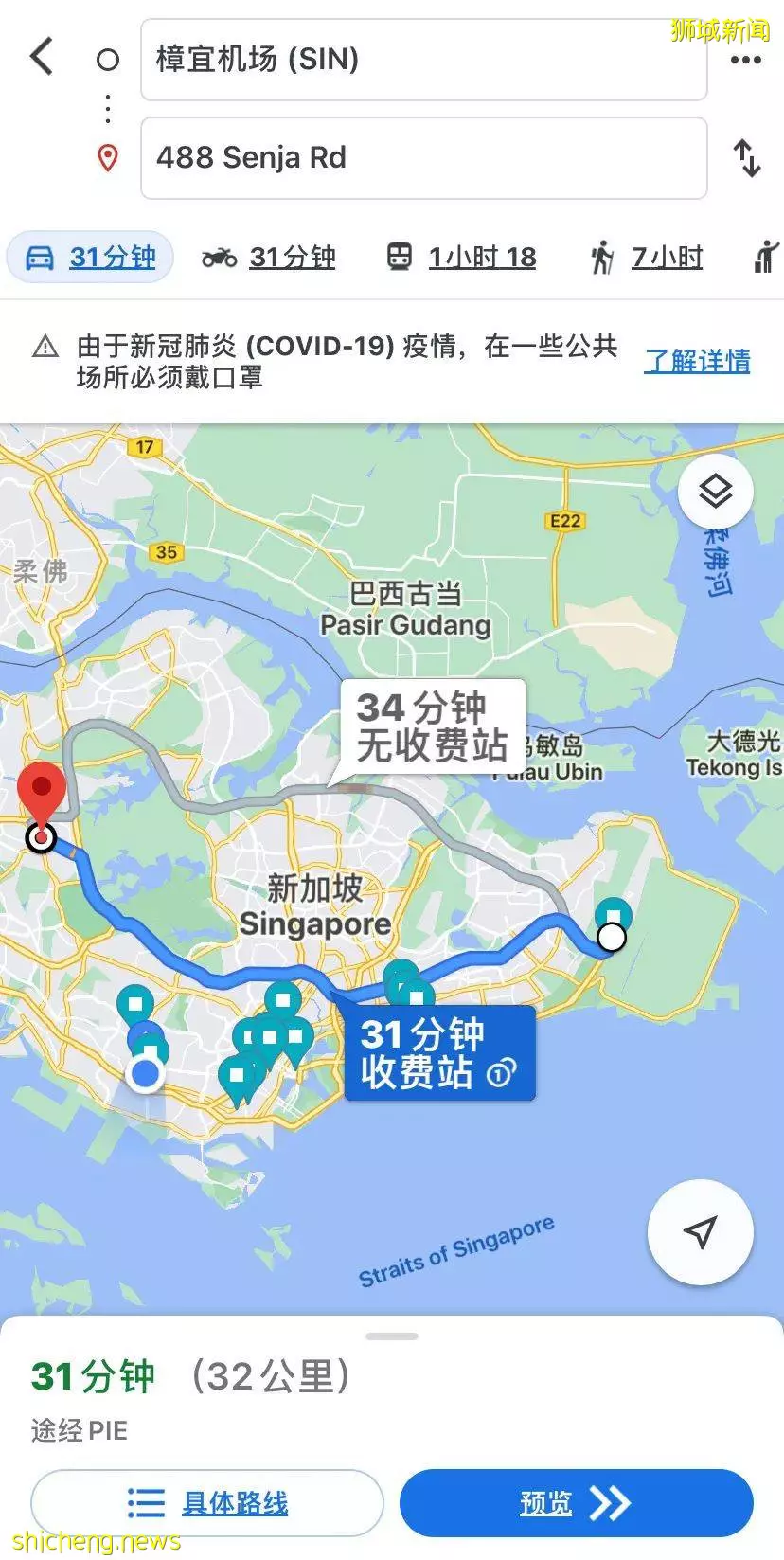Image resolution: width=784 pixels, height=1560 pixels.
Task: Switch to the walking mode 7小时
Action: [x=648, y=258]
